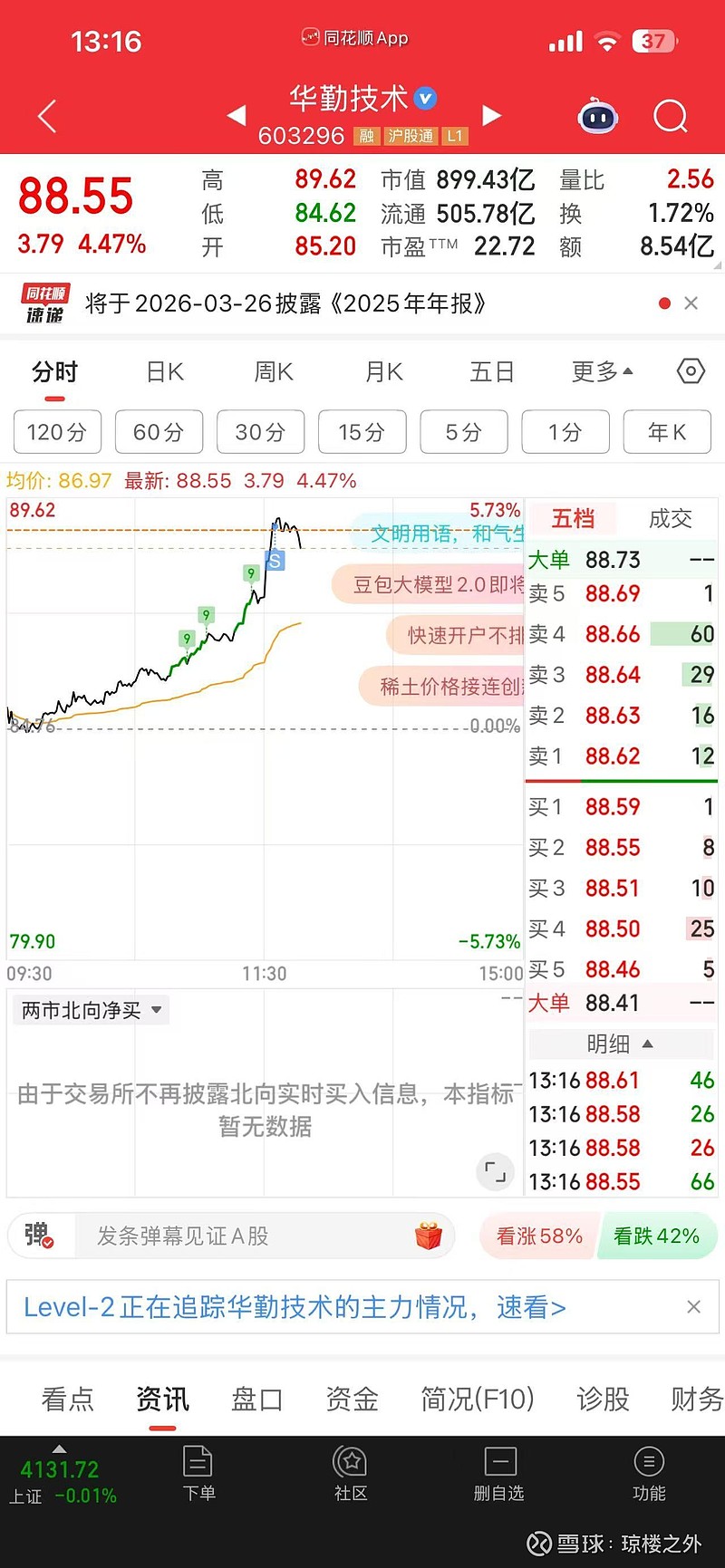Select the 60分 interval chip
Screen dimensions: 725x1568
159,432
